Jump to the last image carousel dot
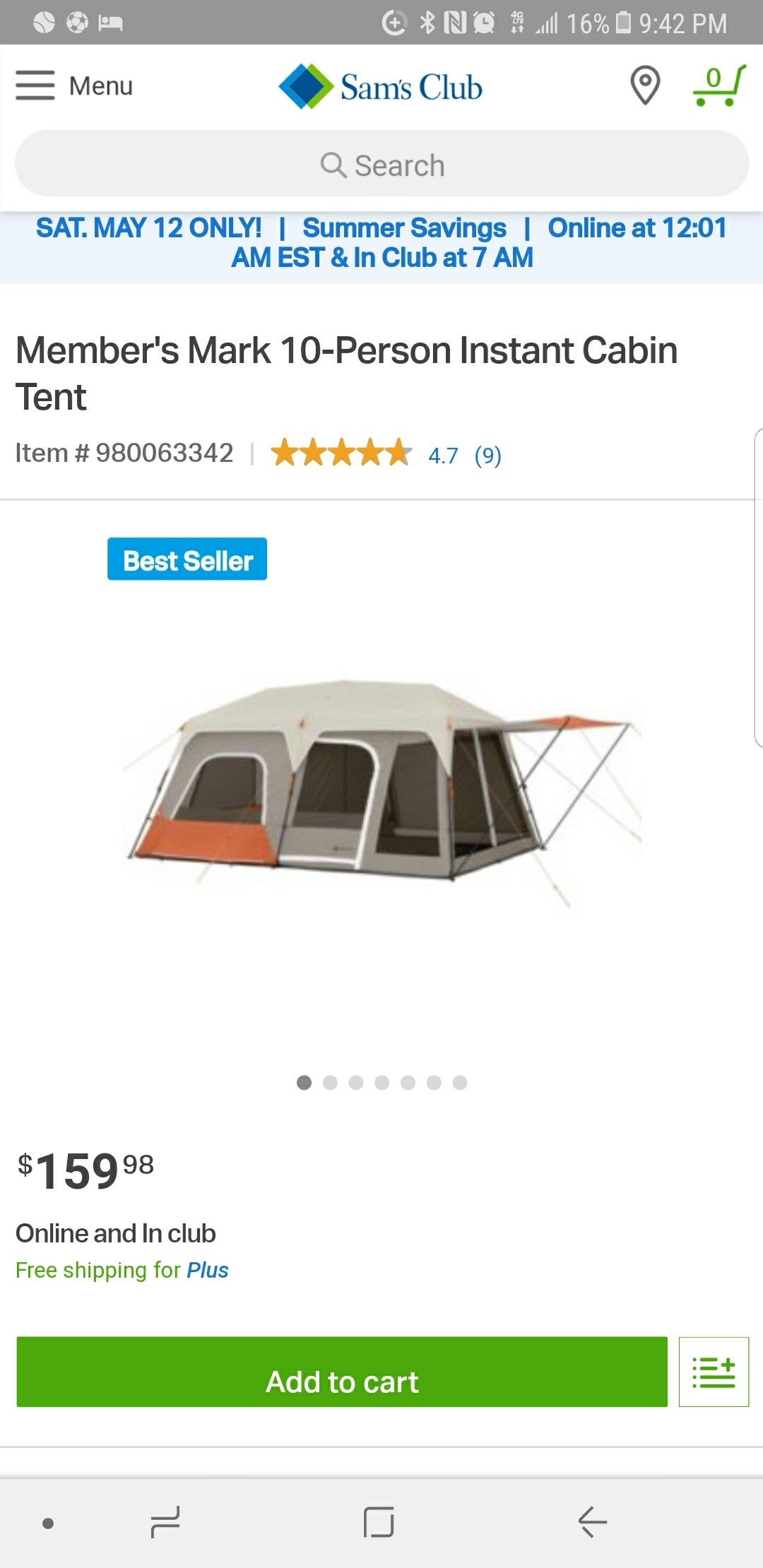This screenshot has width=763, height=1568. 460,1083
